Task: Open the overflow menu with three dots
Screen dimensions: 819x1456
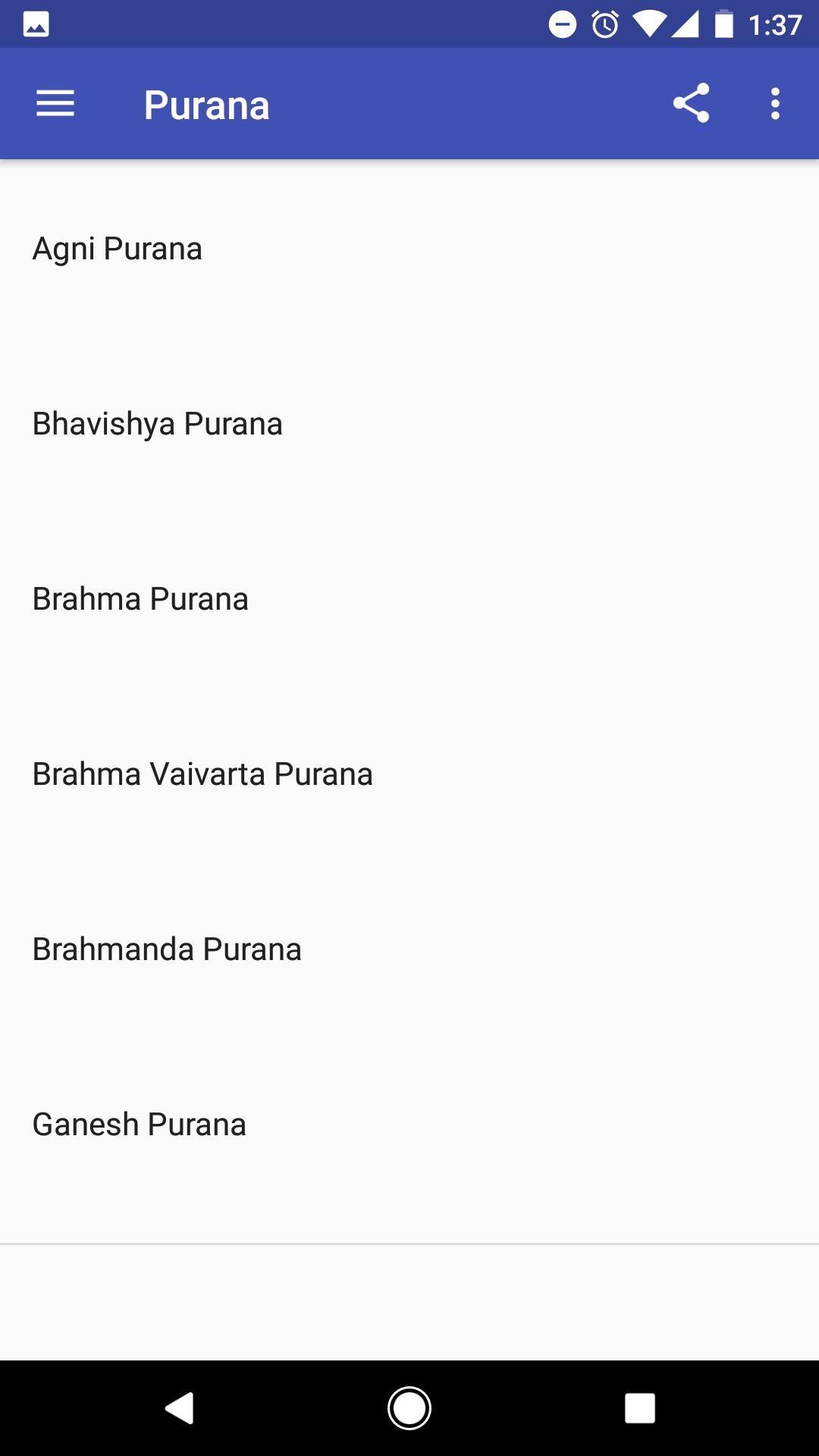Action: pos(775,104)
